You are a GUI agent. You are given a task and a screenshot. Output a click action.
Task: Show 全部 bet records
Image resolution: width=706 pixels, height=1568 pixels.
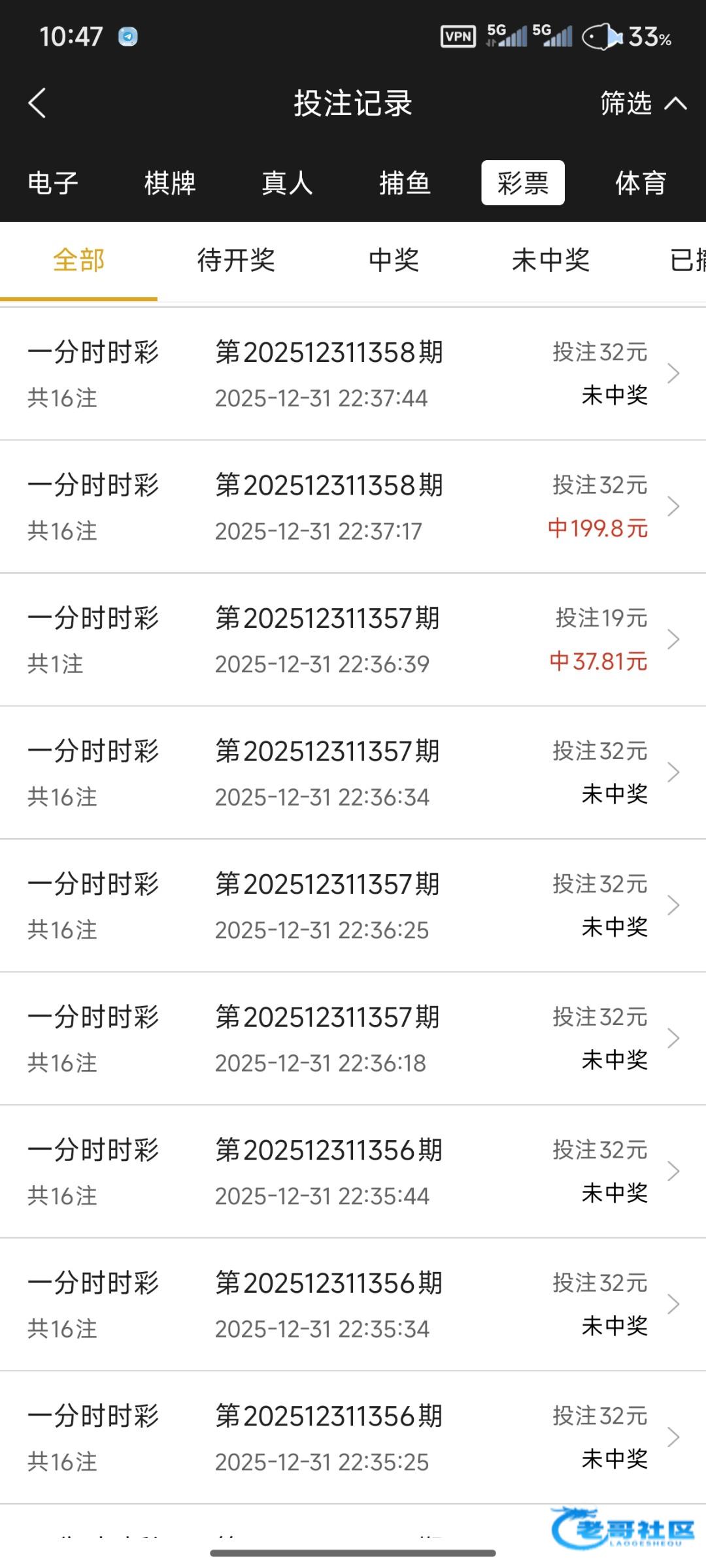click(78, 260)
